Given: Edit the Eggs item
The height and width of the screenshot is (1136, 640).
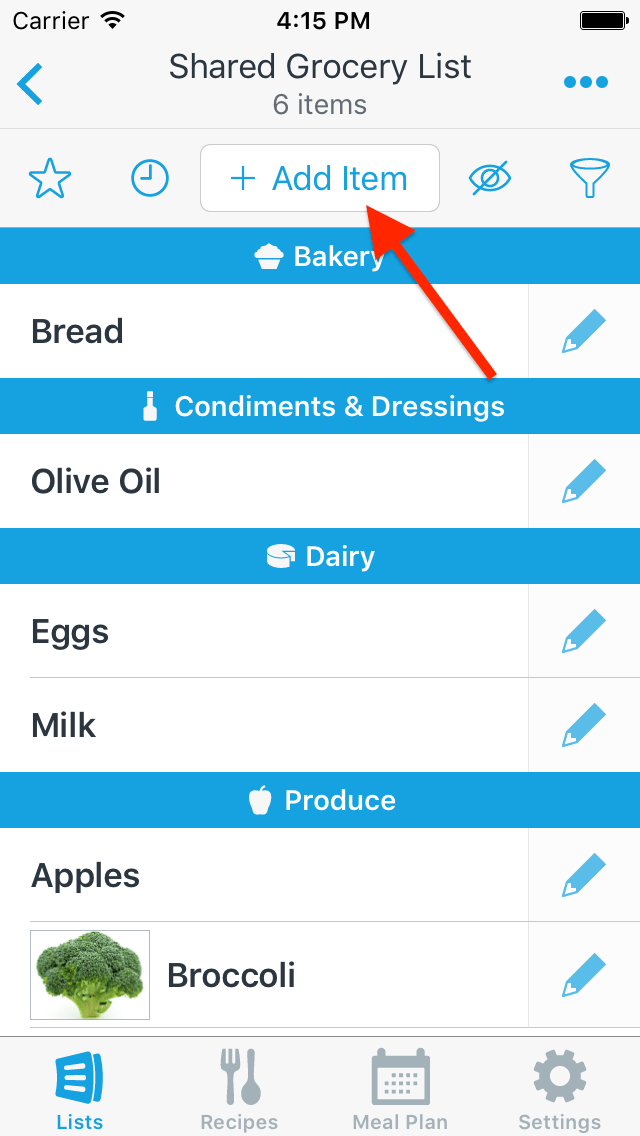Looking at the screenshot, I should (x=584, y=632).
